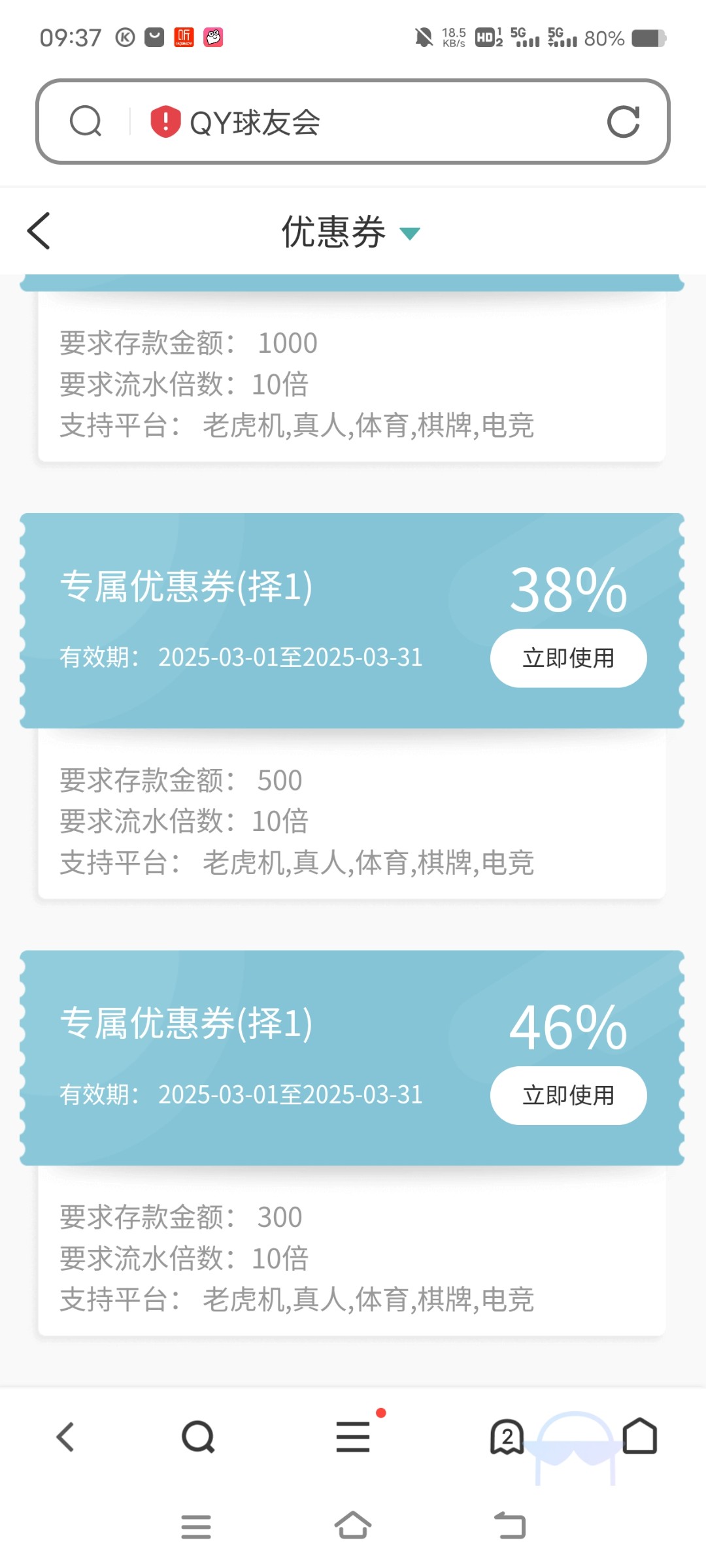The height and width of the screenshot is (1568, 706).
Task: Tap the system home button
Action: 353,1526
